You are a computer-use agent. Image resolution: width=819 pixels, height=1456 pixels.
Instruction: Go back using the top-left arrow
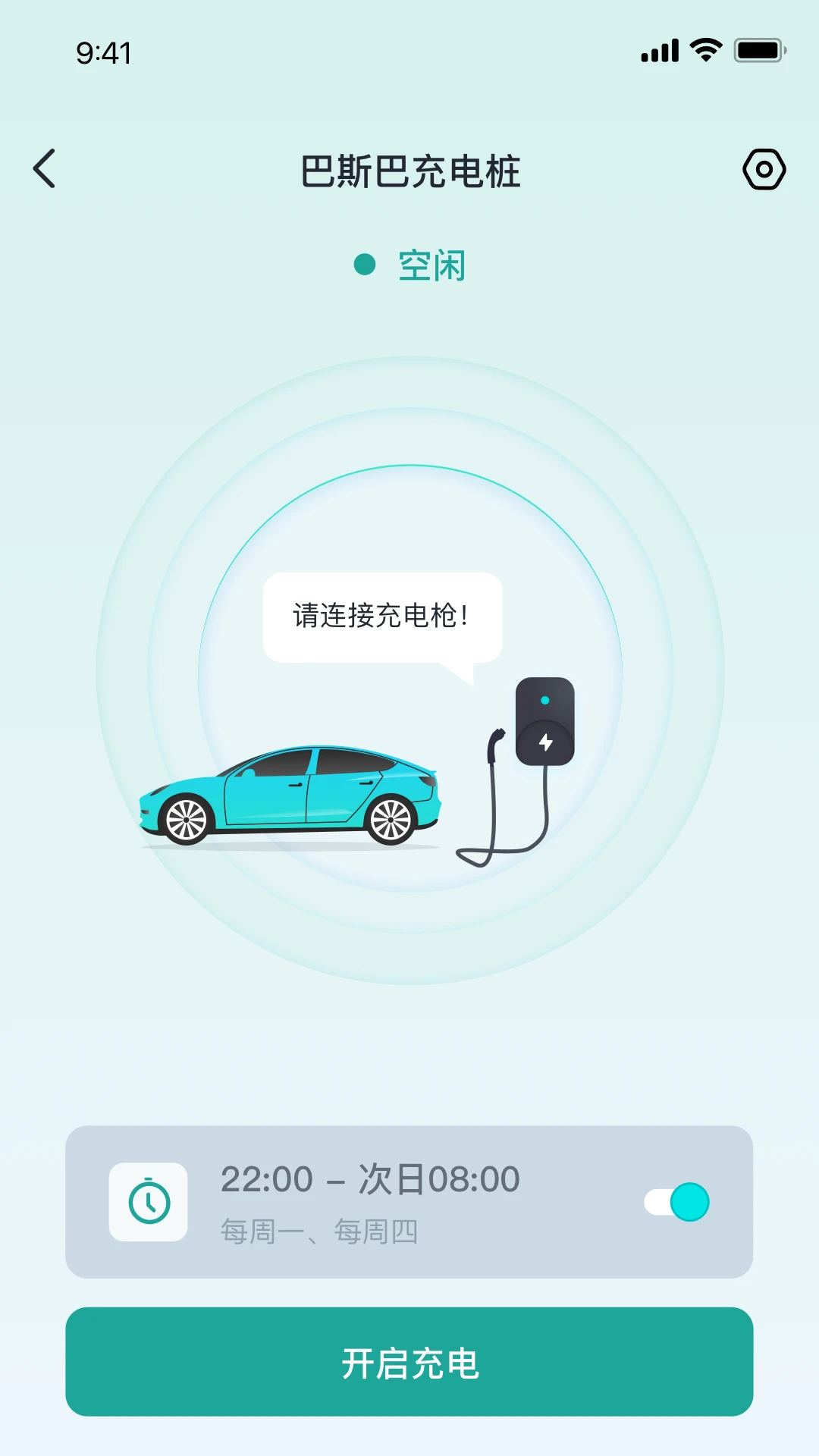[x=45, y=168]
